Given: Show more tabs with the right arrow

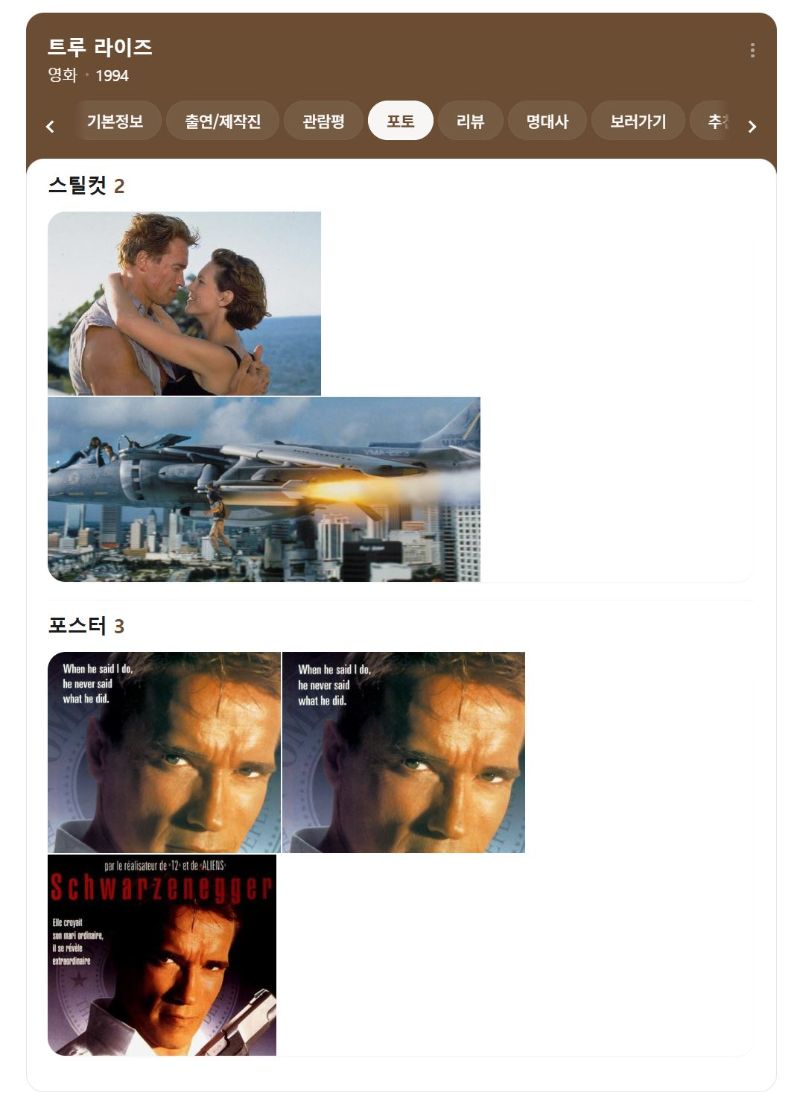Looking at the screenshot, I should [752, 126].
